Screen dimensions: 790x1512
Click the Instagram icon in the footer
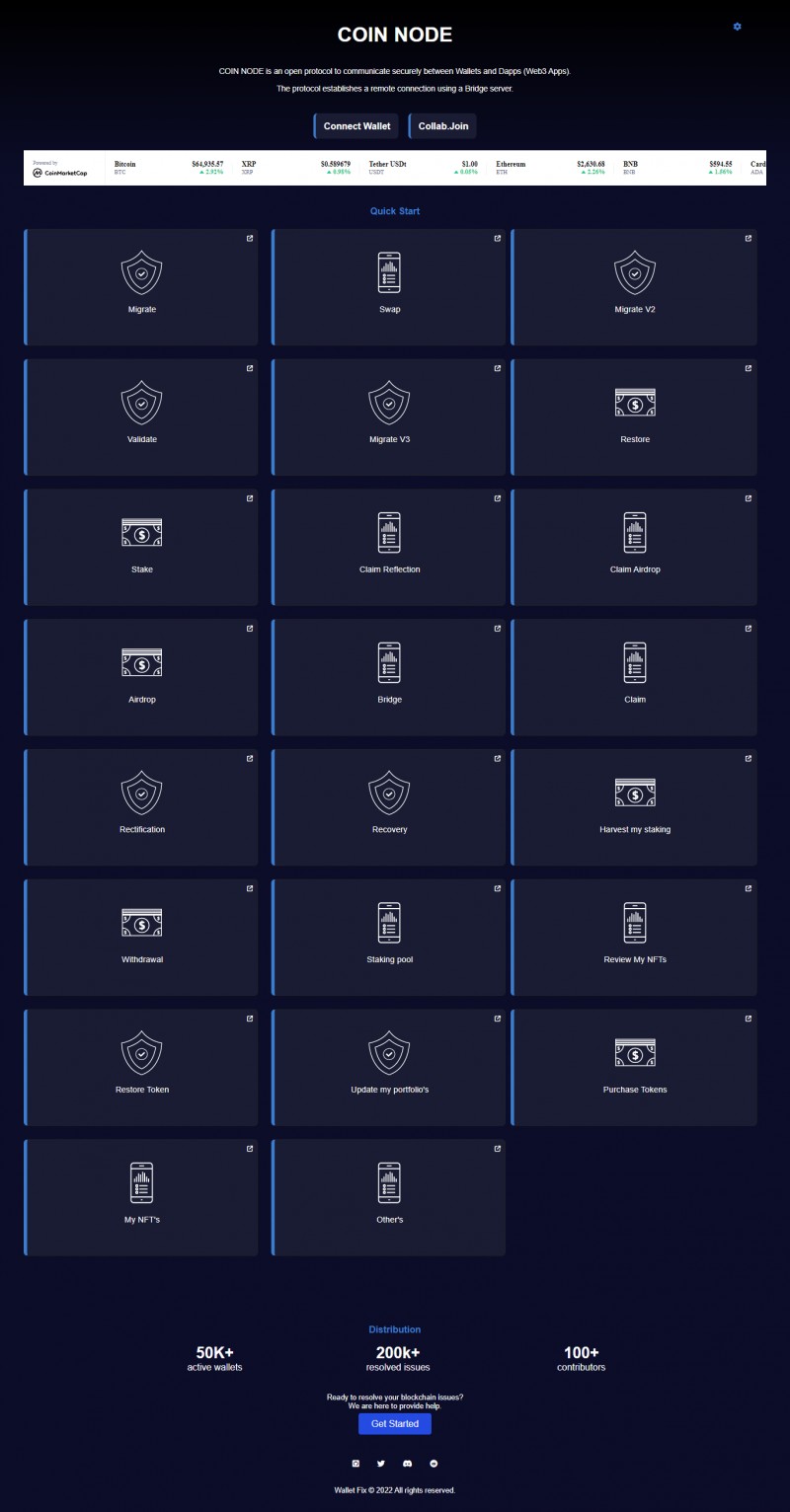pyautogui.click(x=355, y=1464)
